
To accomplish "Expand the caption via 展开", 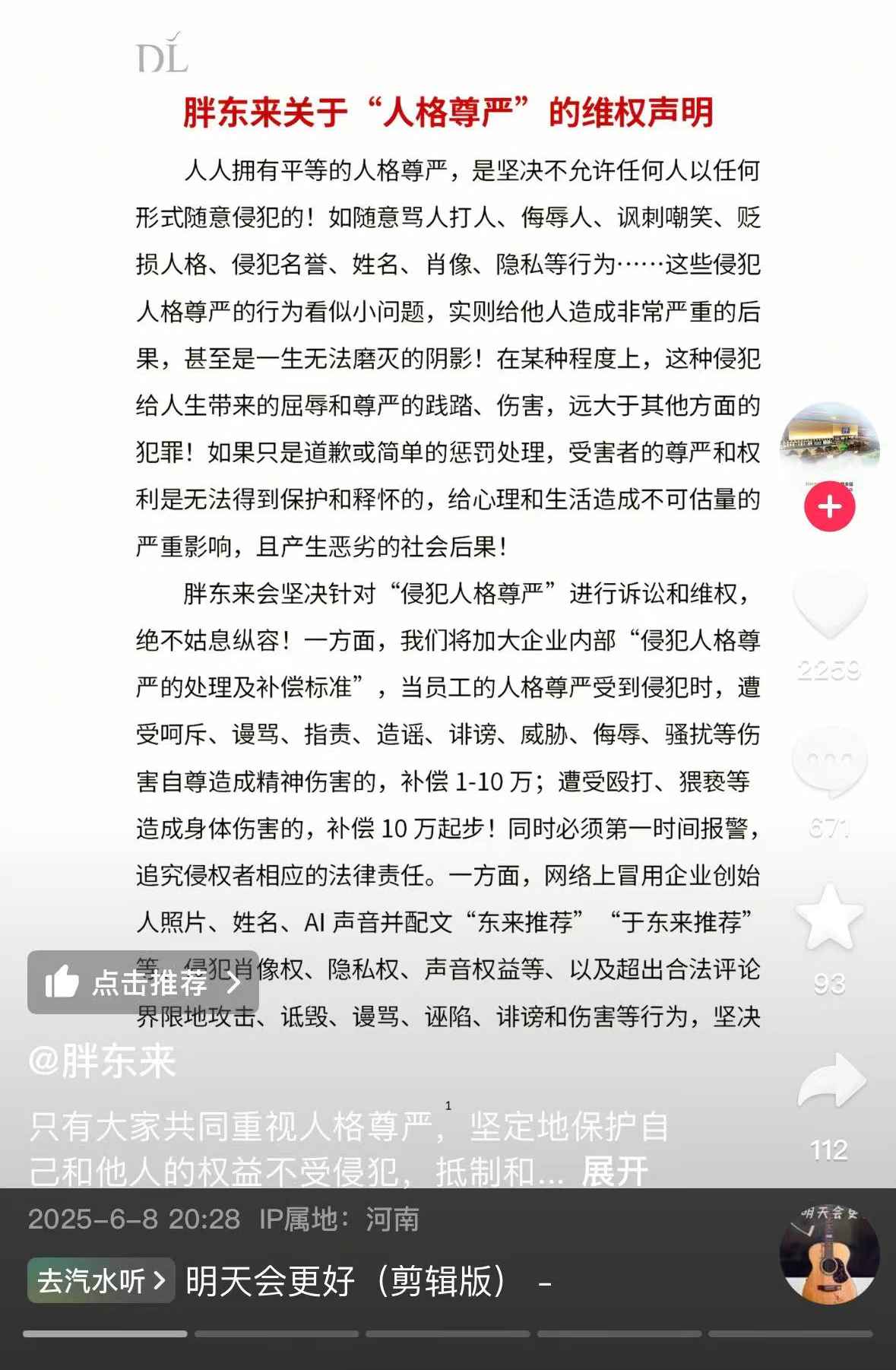I will coord(614,1171).
